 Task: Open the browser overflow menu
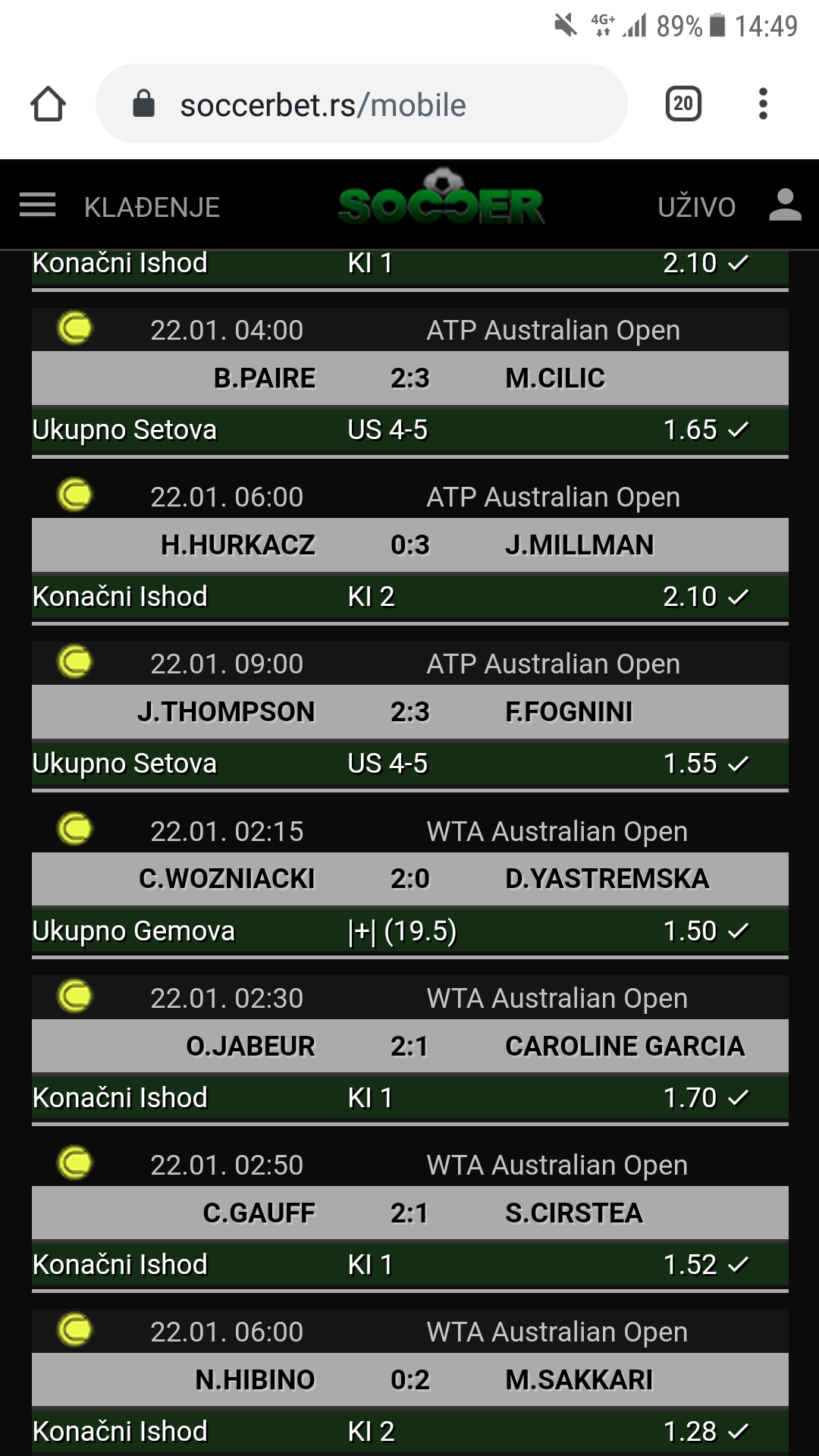tap(763, 104)
